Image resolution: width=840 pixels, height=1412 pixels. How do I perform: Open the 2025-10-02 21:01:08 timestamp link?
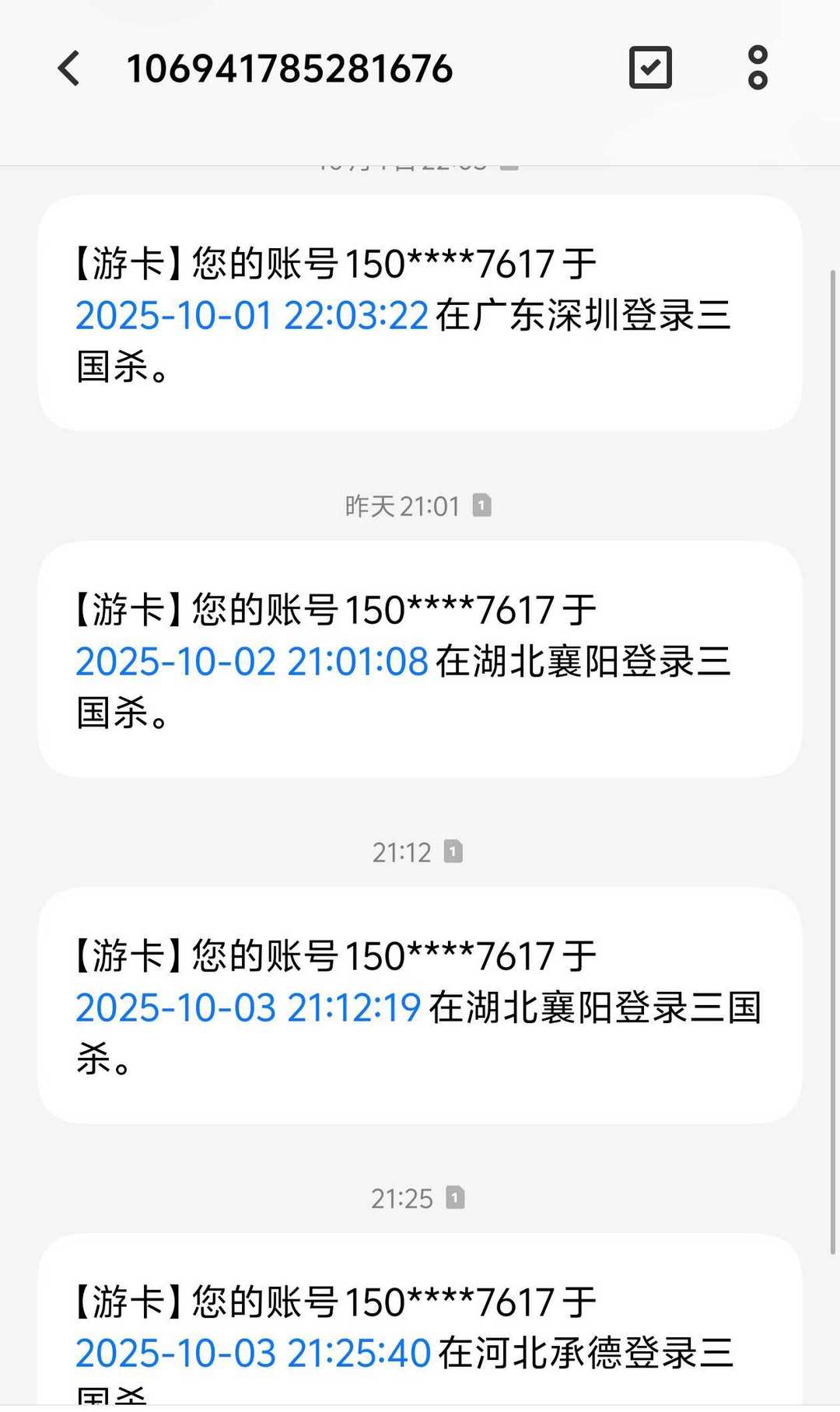coord(252,662)
